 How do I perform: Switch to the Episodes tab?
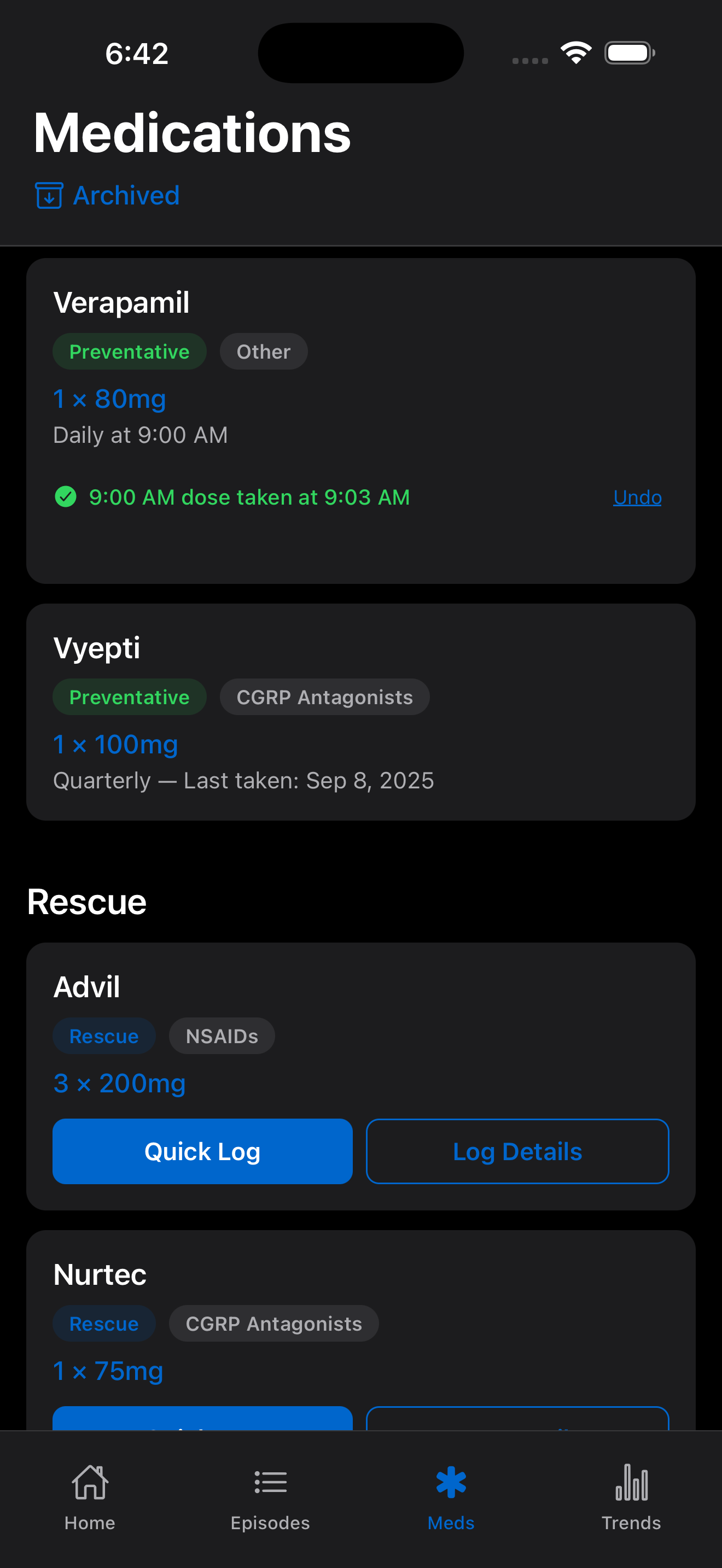point(270,1497)
